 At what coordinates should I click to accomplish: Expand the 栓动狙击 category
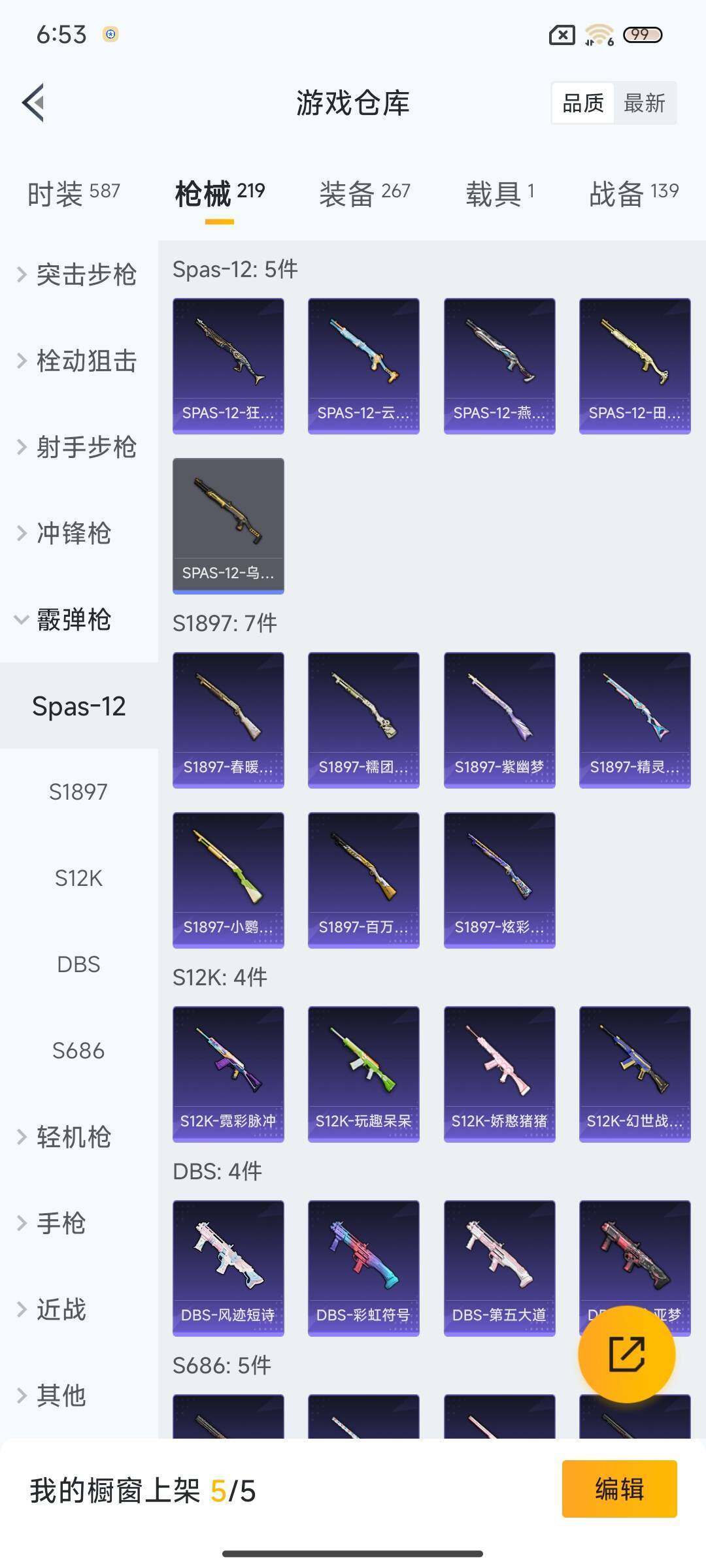[78, 361]
